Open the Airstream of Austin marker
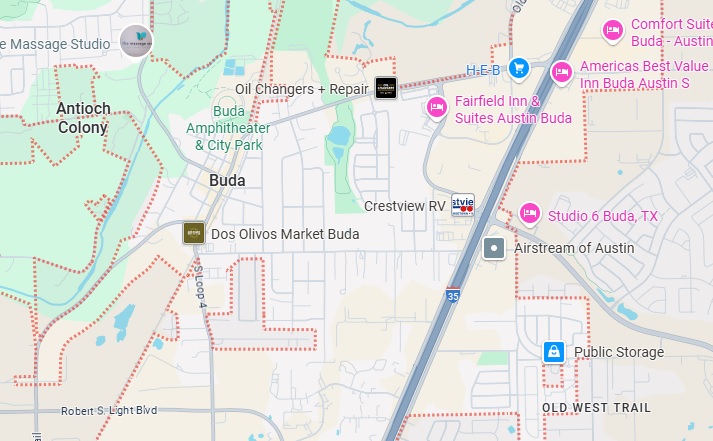Image resolution: width=713 pixels, height=441 pixels. (494, 247)
